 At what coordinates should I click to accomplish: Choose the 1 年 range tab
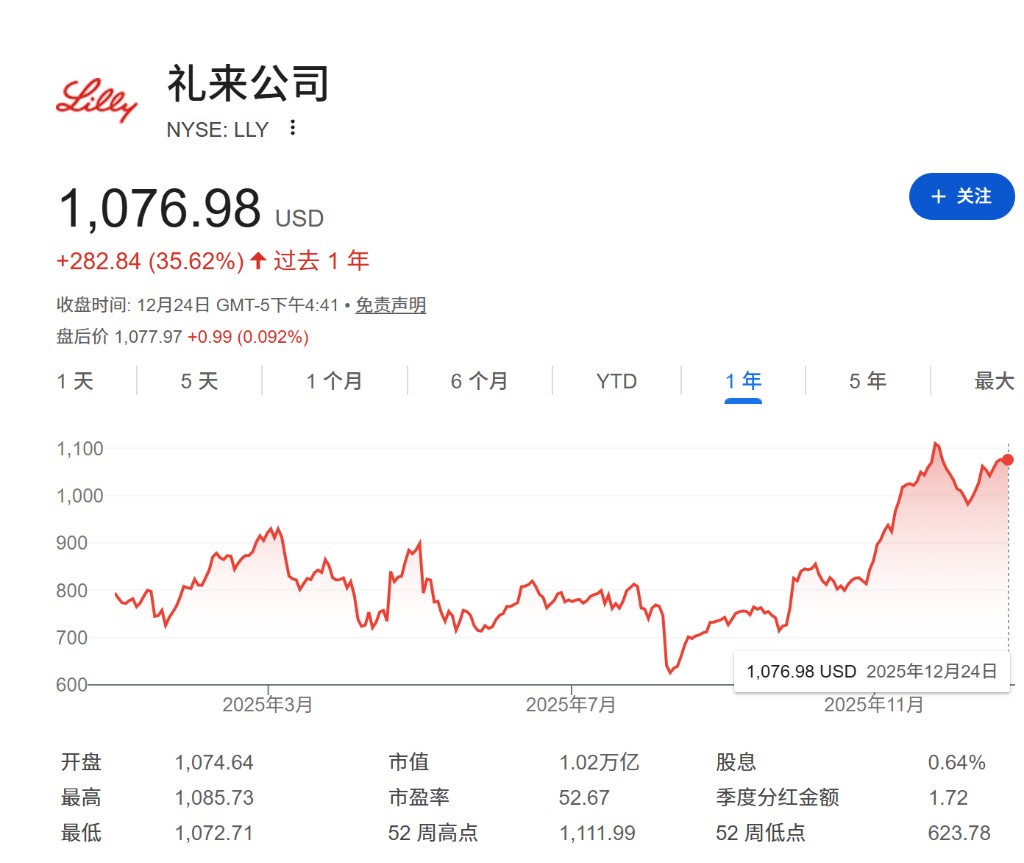743,381
